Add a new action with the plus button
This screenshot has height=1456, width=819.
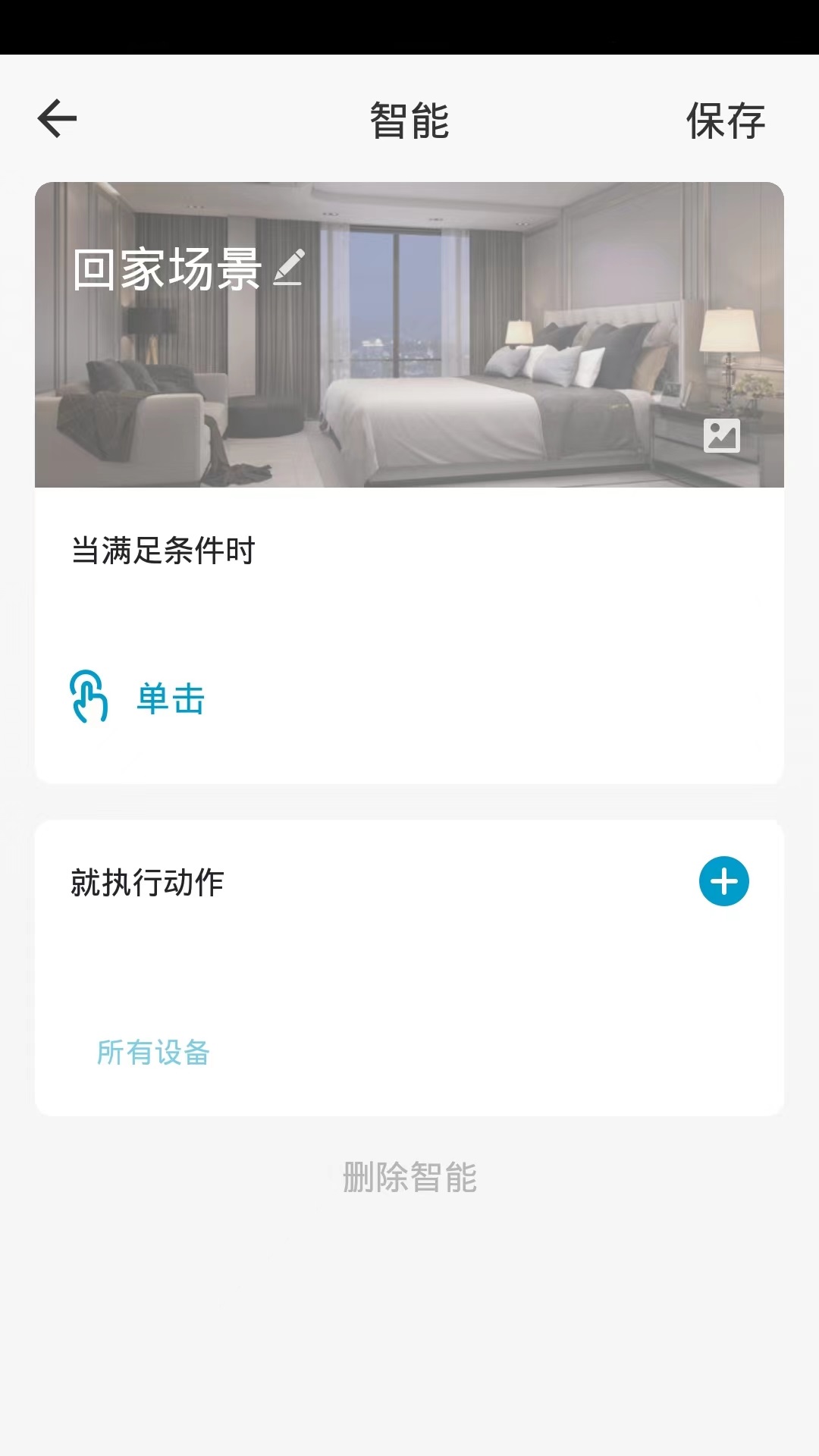tap(723, 881)
